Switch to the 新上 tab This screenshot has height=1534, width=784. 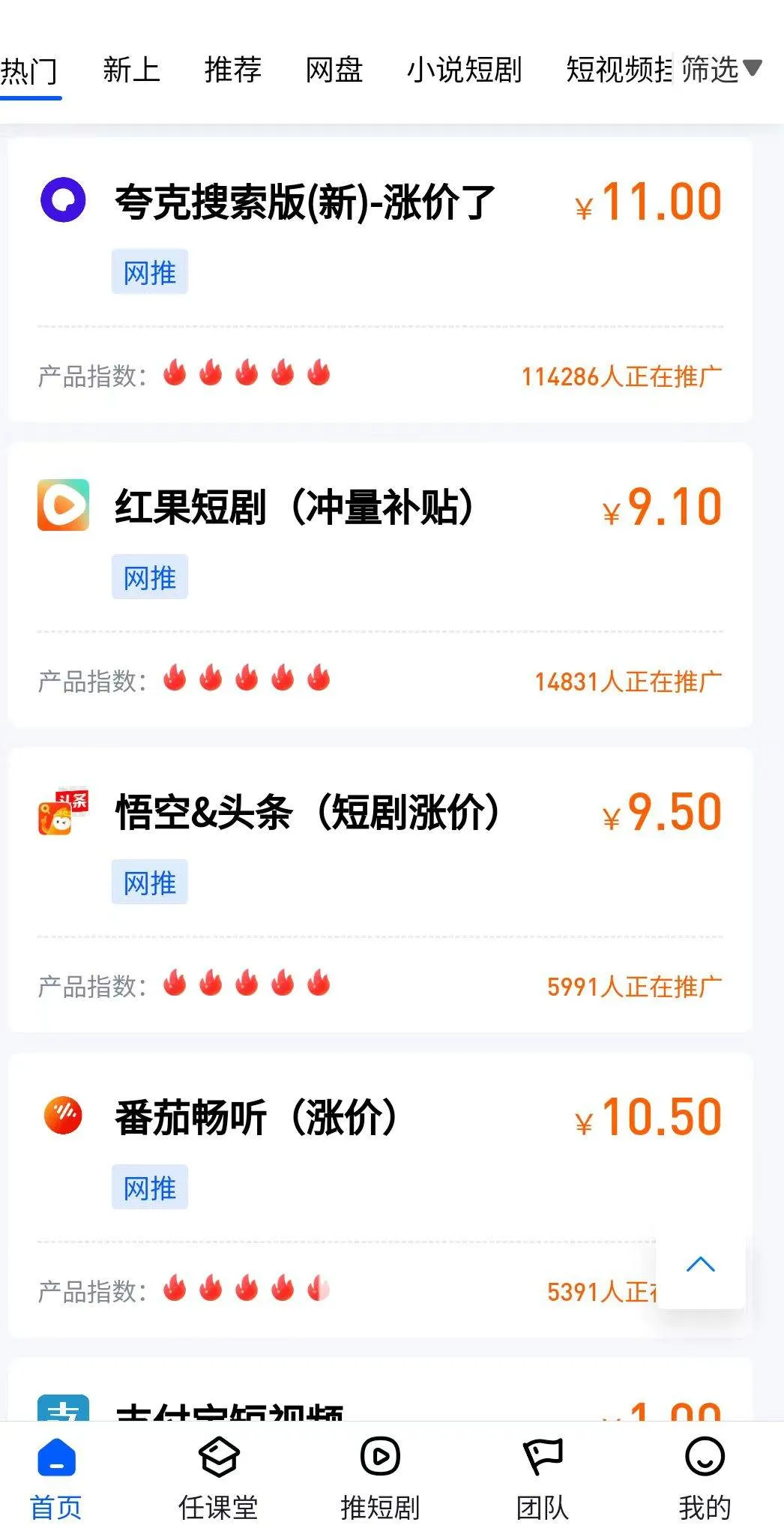(132, 70)
